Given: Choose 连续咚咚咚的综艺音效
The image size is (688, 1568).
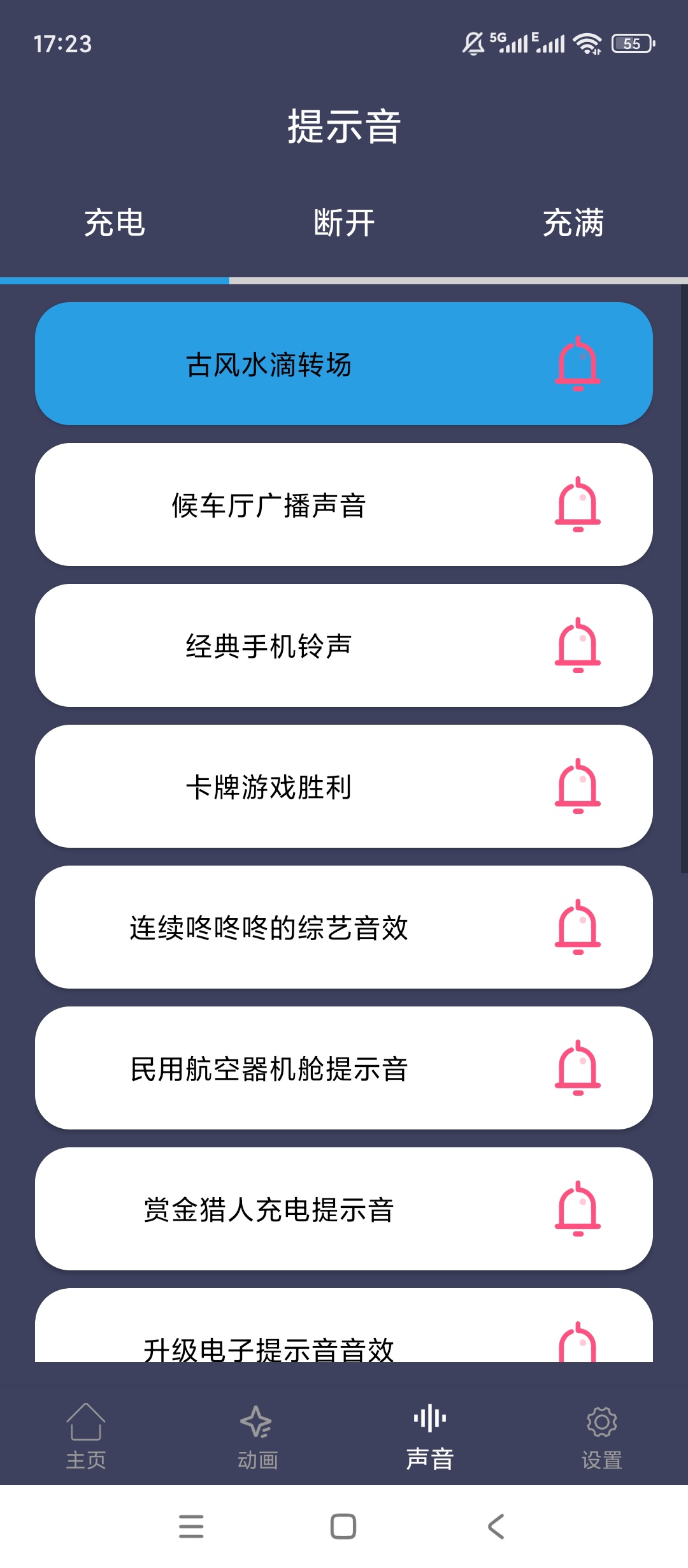Looking at the screenshot, I should coord(269,928).
